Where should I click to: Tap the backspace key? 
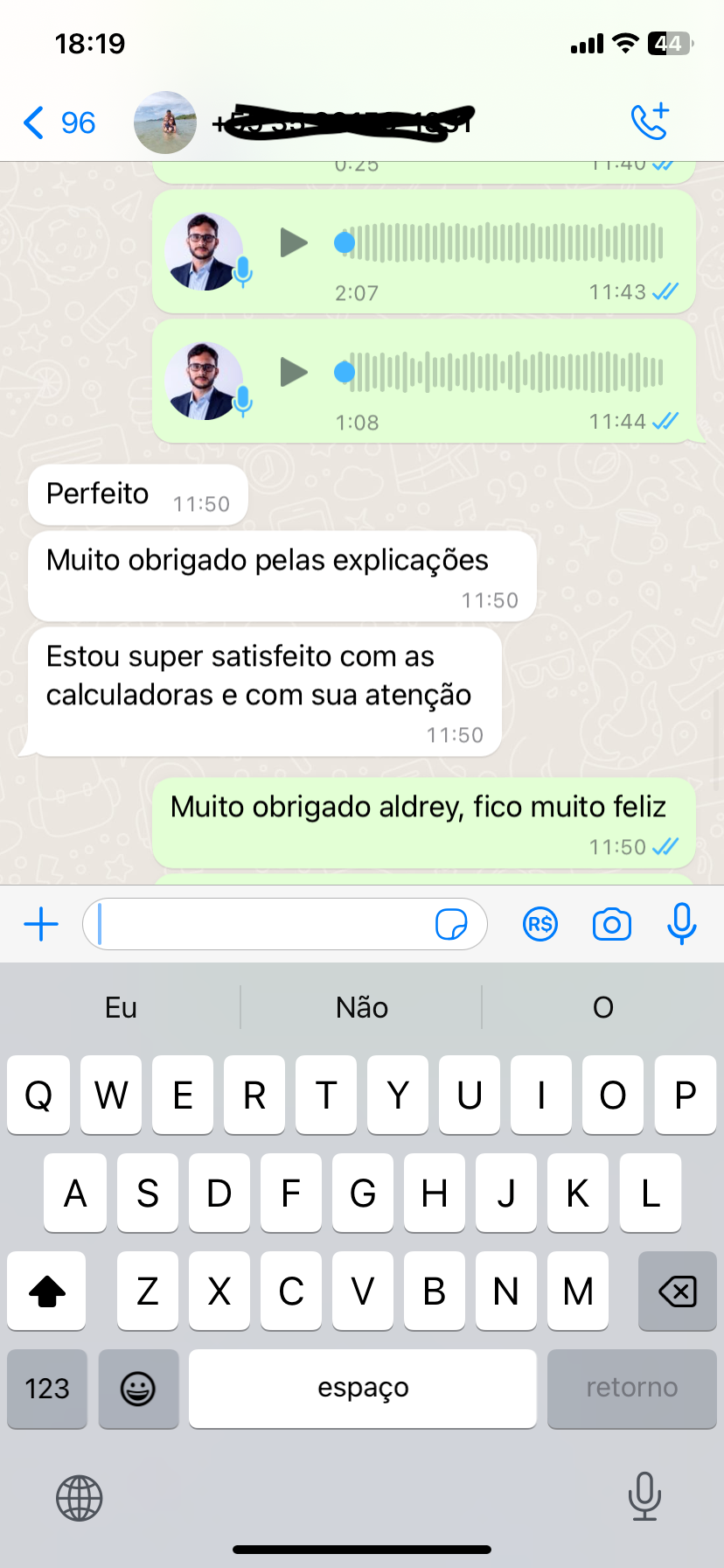click(x=678, y=1291)
